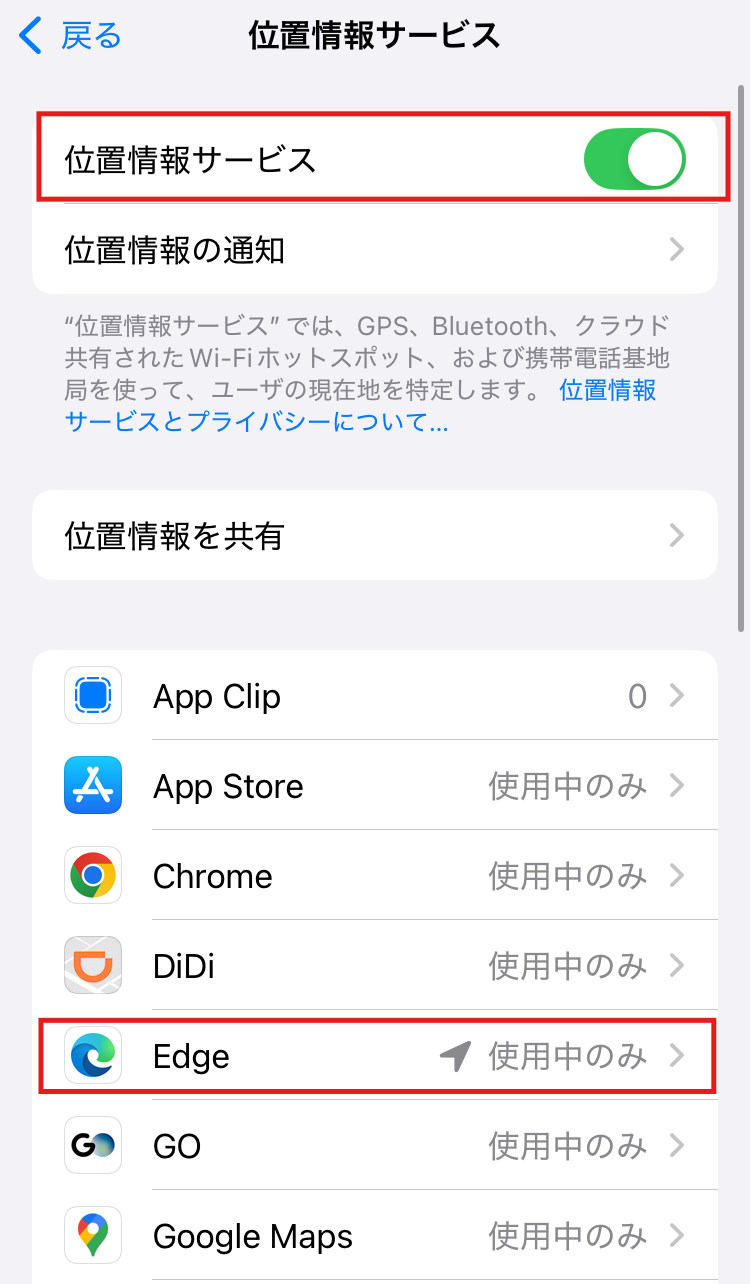
Task: Open the 位置情報を共有 row
Action: [x=375, y=536]
